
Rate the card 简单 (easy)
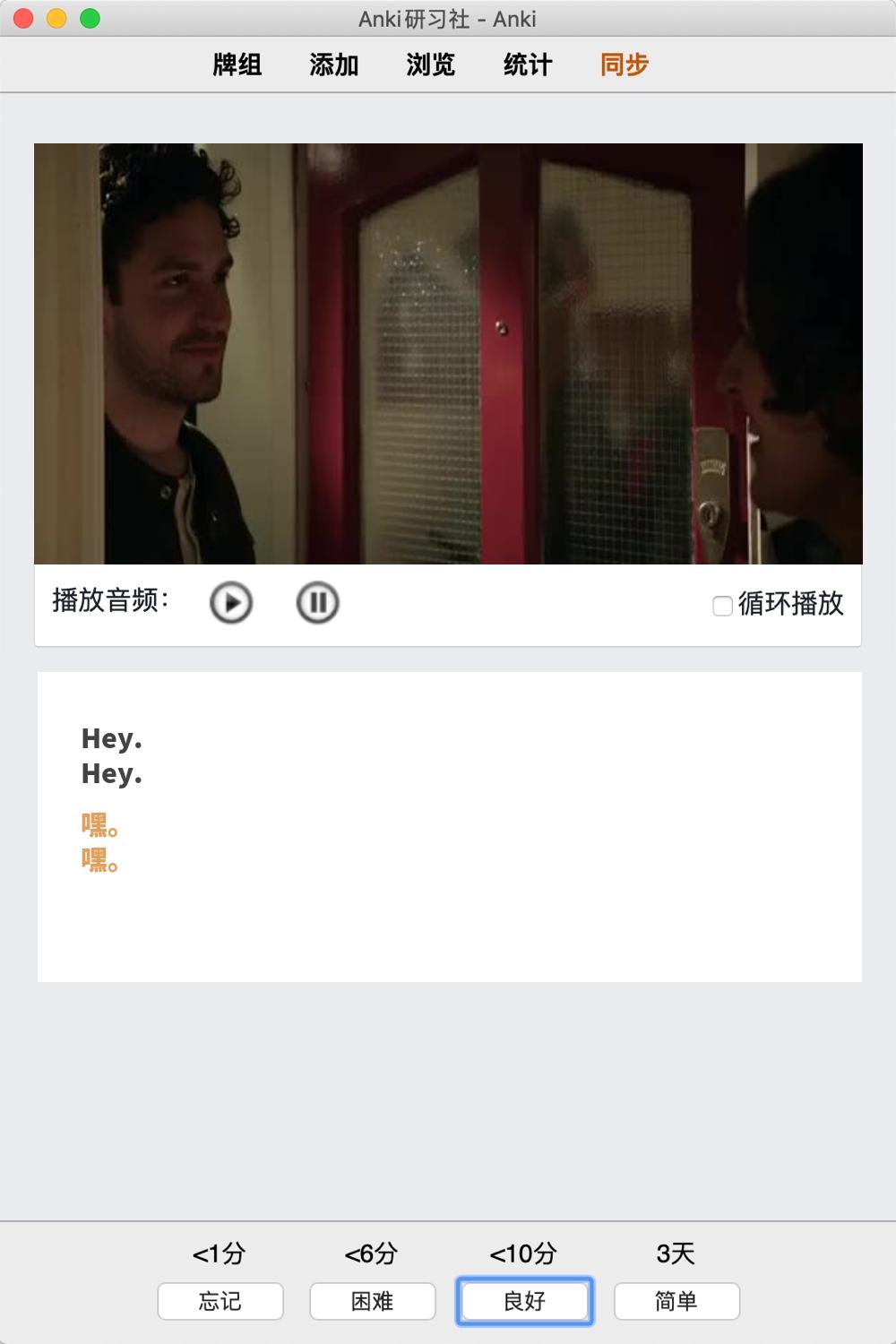[676, 1301]
